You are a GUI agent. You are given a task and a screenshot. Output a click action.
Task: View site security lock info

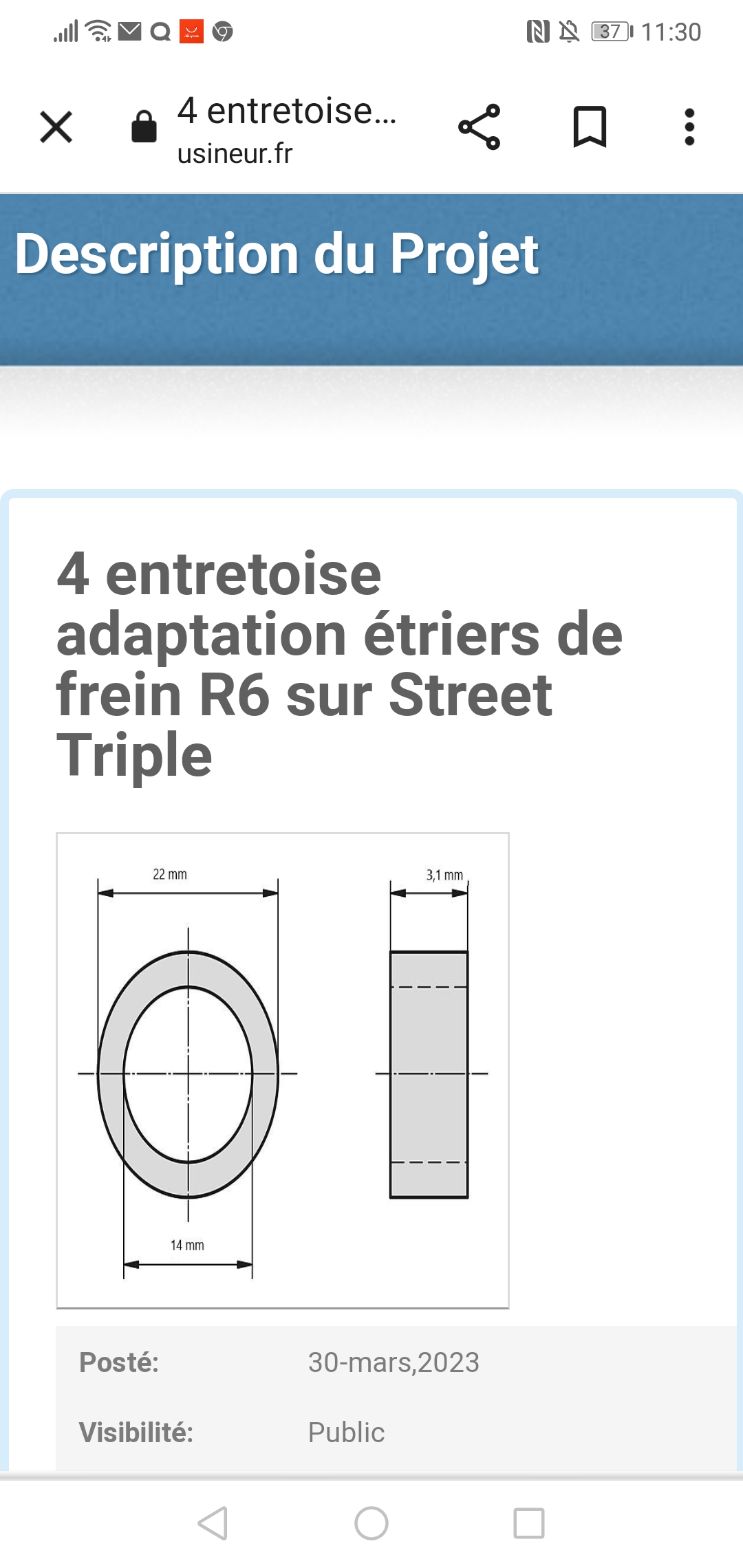144,127
